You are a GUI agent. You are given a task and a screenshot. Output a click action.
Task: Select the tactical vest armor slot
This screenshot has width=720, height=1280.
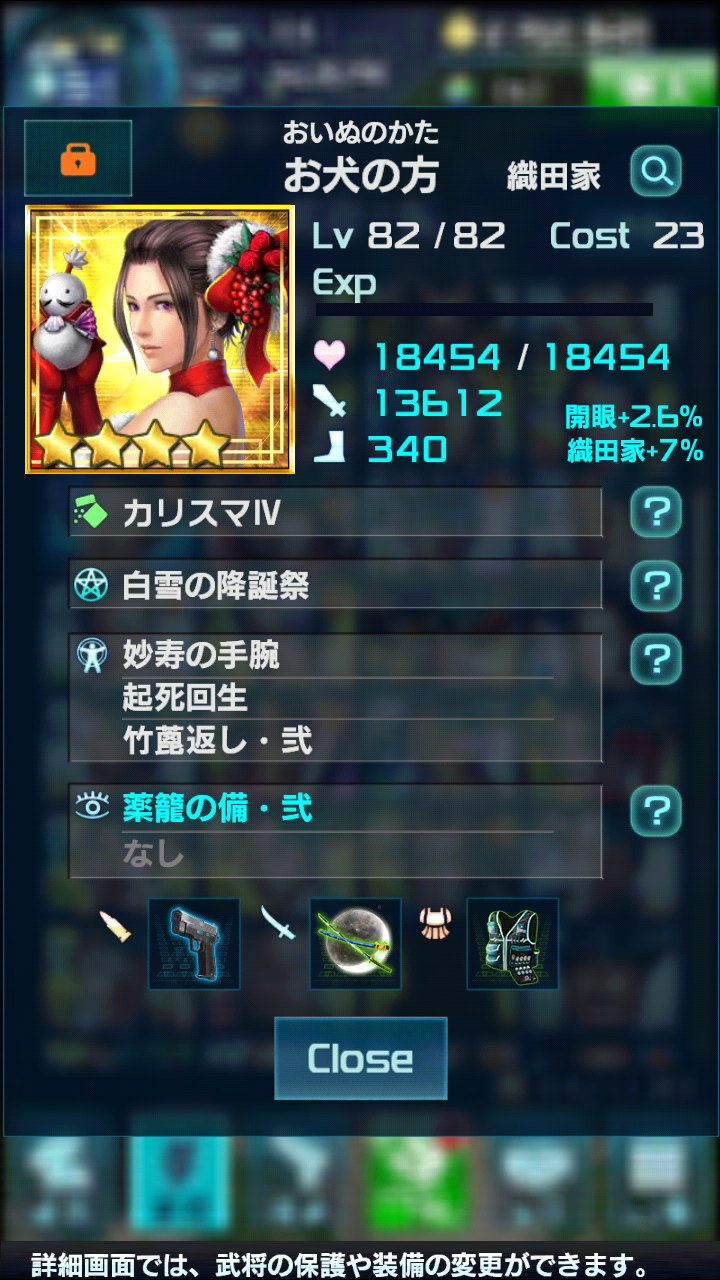pyautogui.click(x=512, y=944)
